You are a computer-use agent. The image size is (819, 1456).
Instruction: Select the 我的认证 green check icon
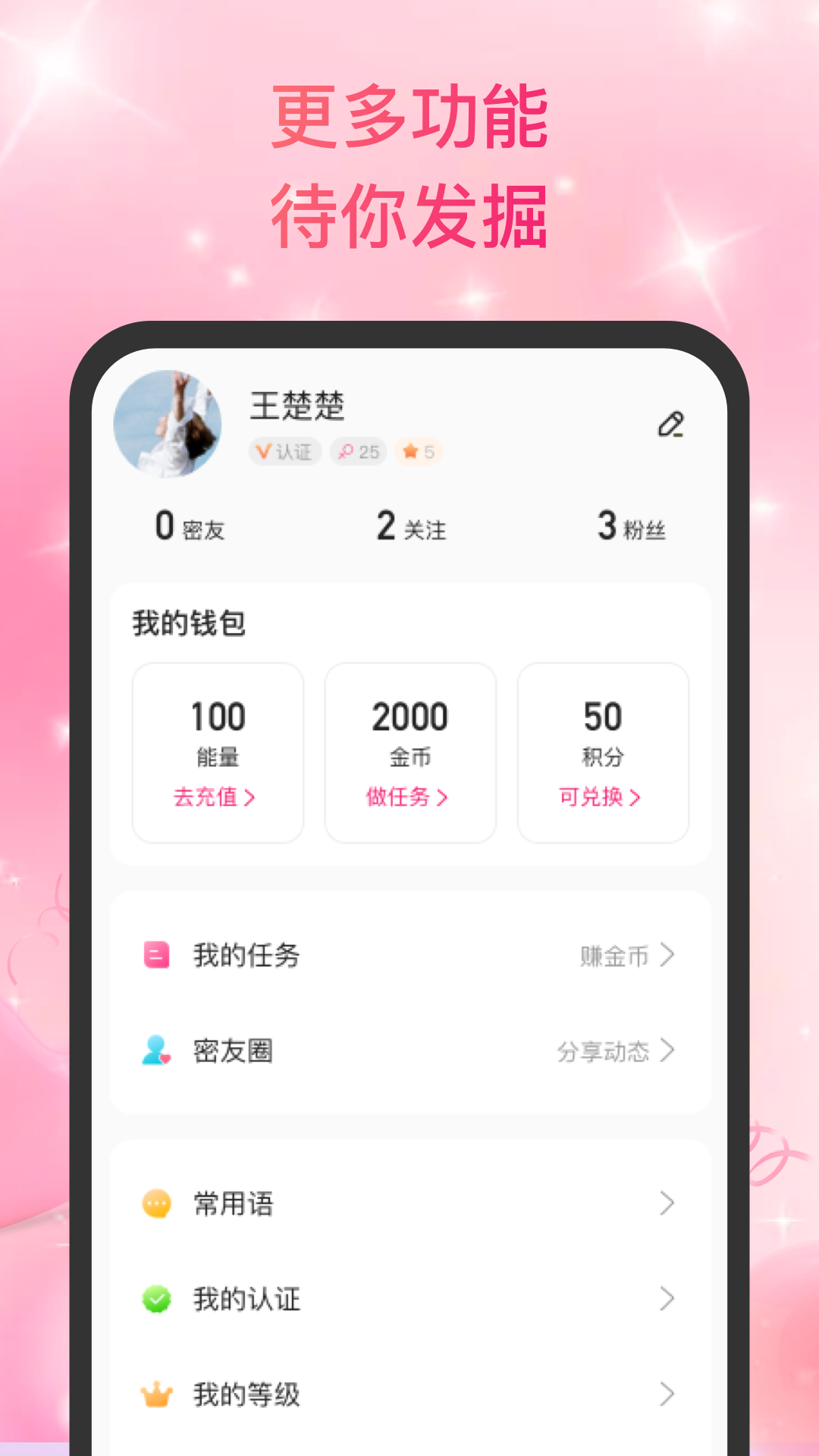[155, 1299]
